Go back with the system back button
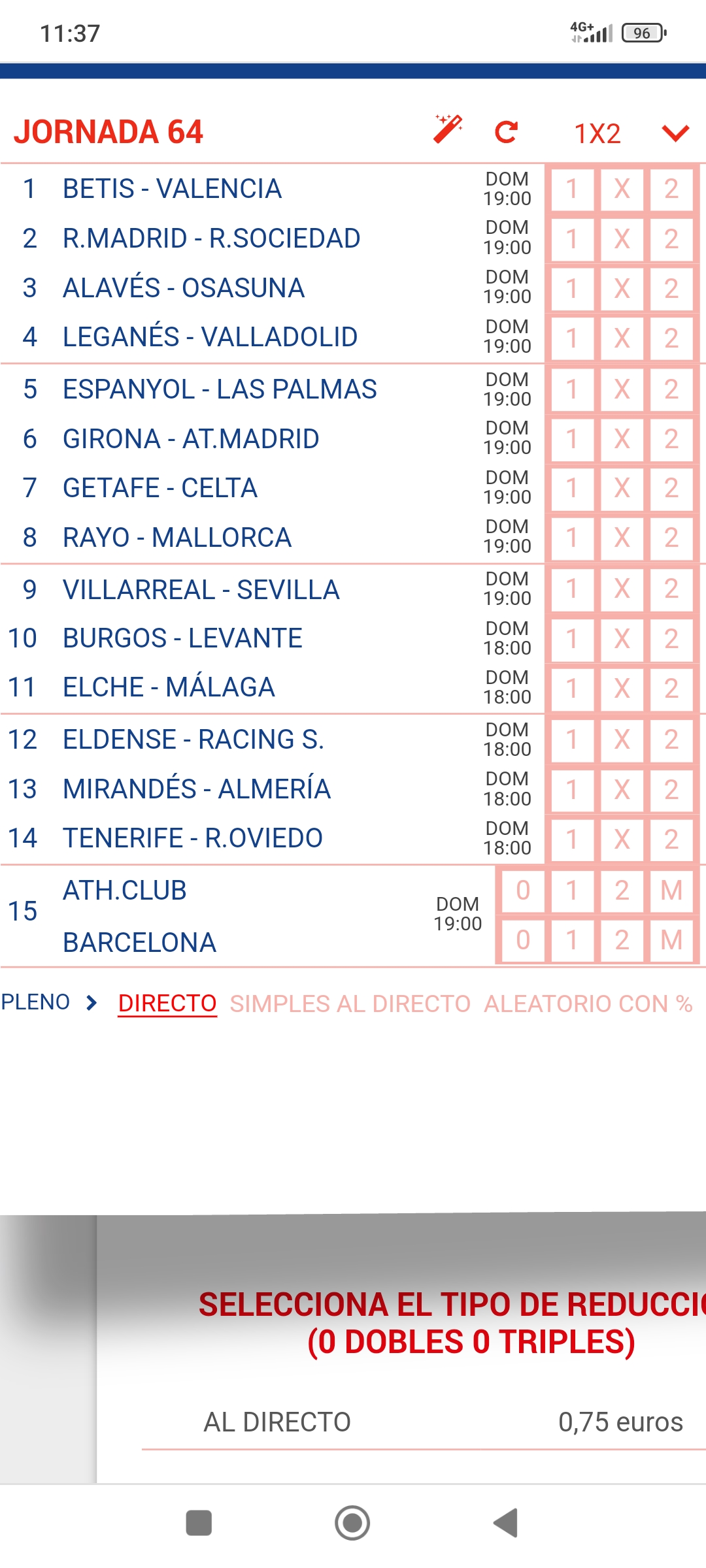 pyautogui.click(x=506, y=1523)
